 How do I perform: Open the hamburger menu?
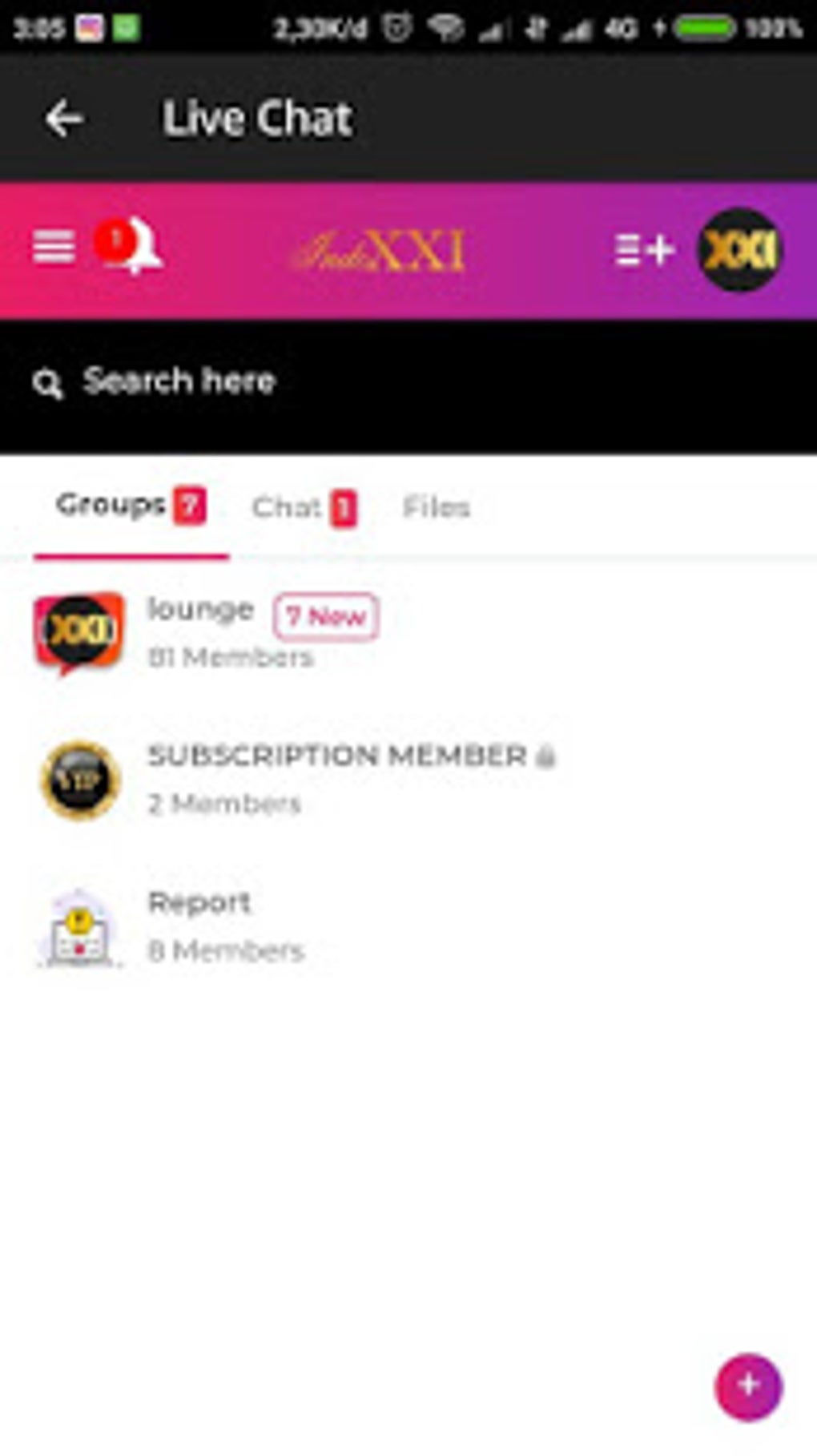pos(54,246)
